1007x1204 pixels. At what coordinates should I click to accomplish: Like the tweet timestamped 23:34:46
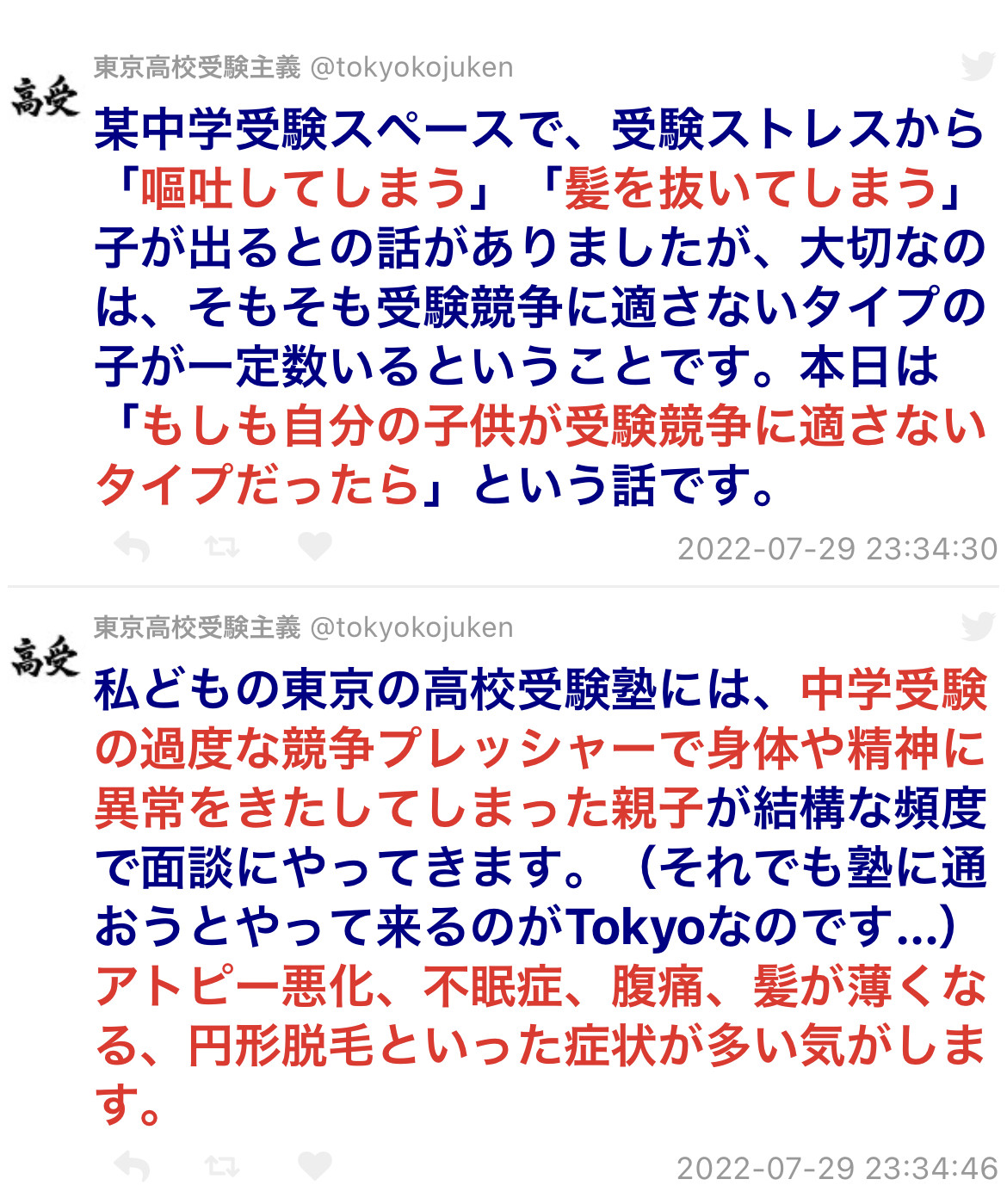tap(314, 1165)
